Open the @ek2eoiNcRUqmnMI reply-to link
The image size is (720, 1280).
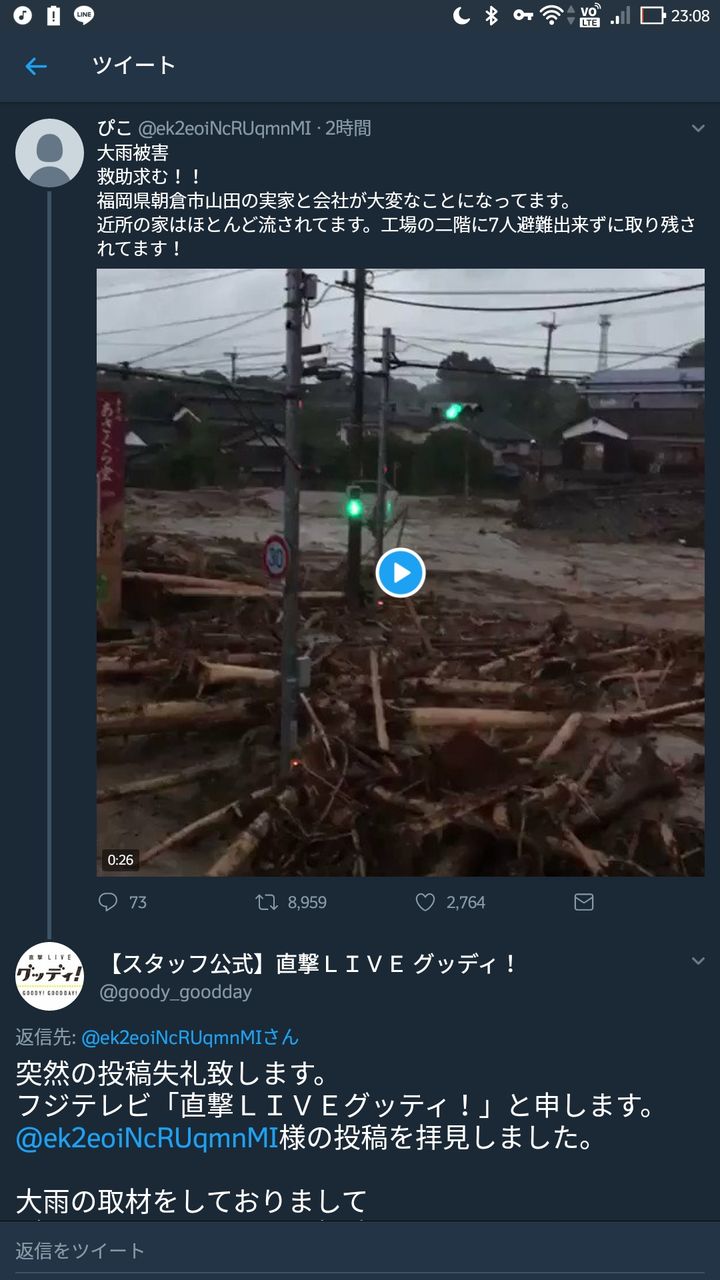[x=189, y=1037]
